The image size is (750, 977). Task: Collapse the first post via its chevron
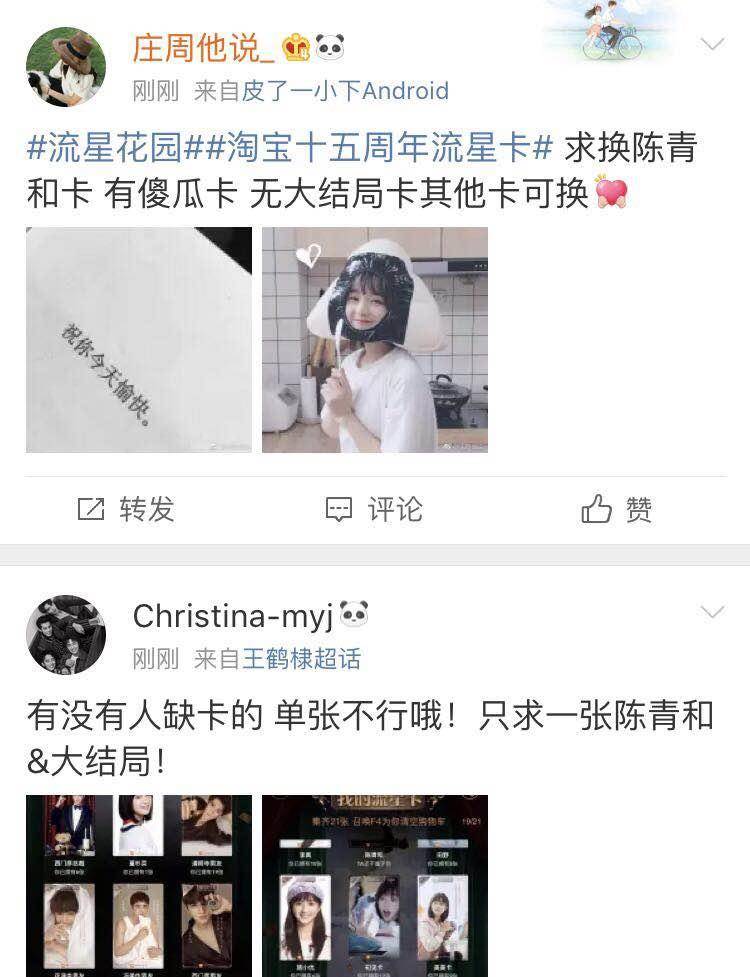click(x=712, y=45)
